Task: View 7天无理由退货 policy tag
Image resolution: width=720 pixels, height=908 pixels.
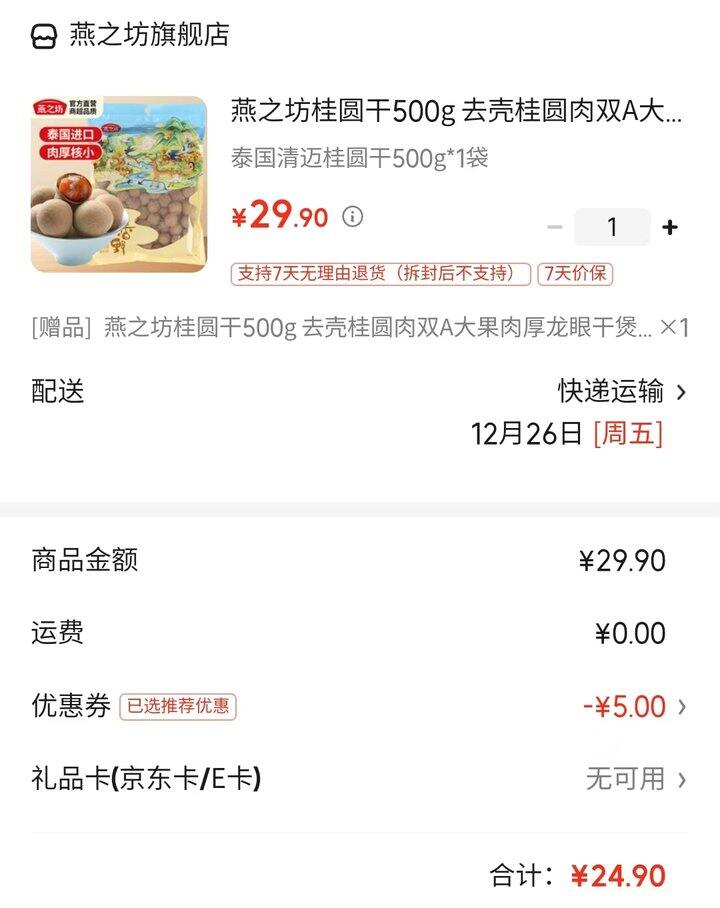Action: click(x=380, y=274)
